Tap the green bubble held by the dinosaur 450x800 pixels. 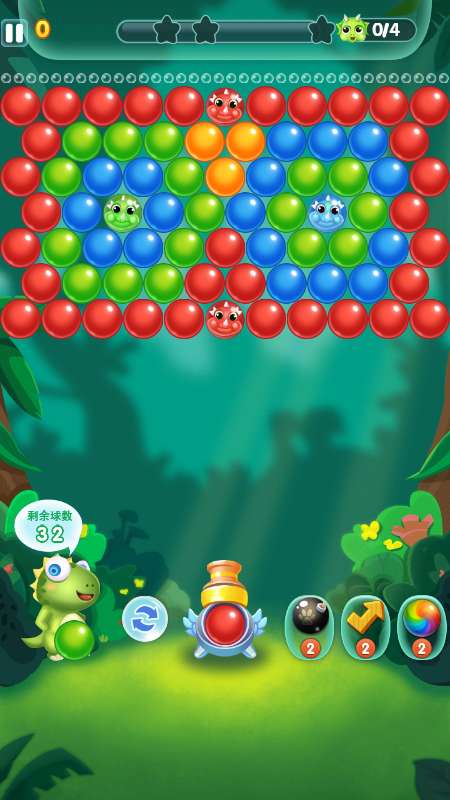coord(74,640)
